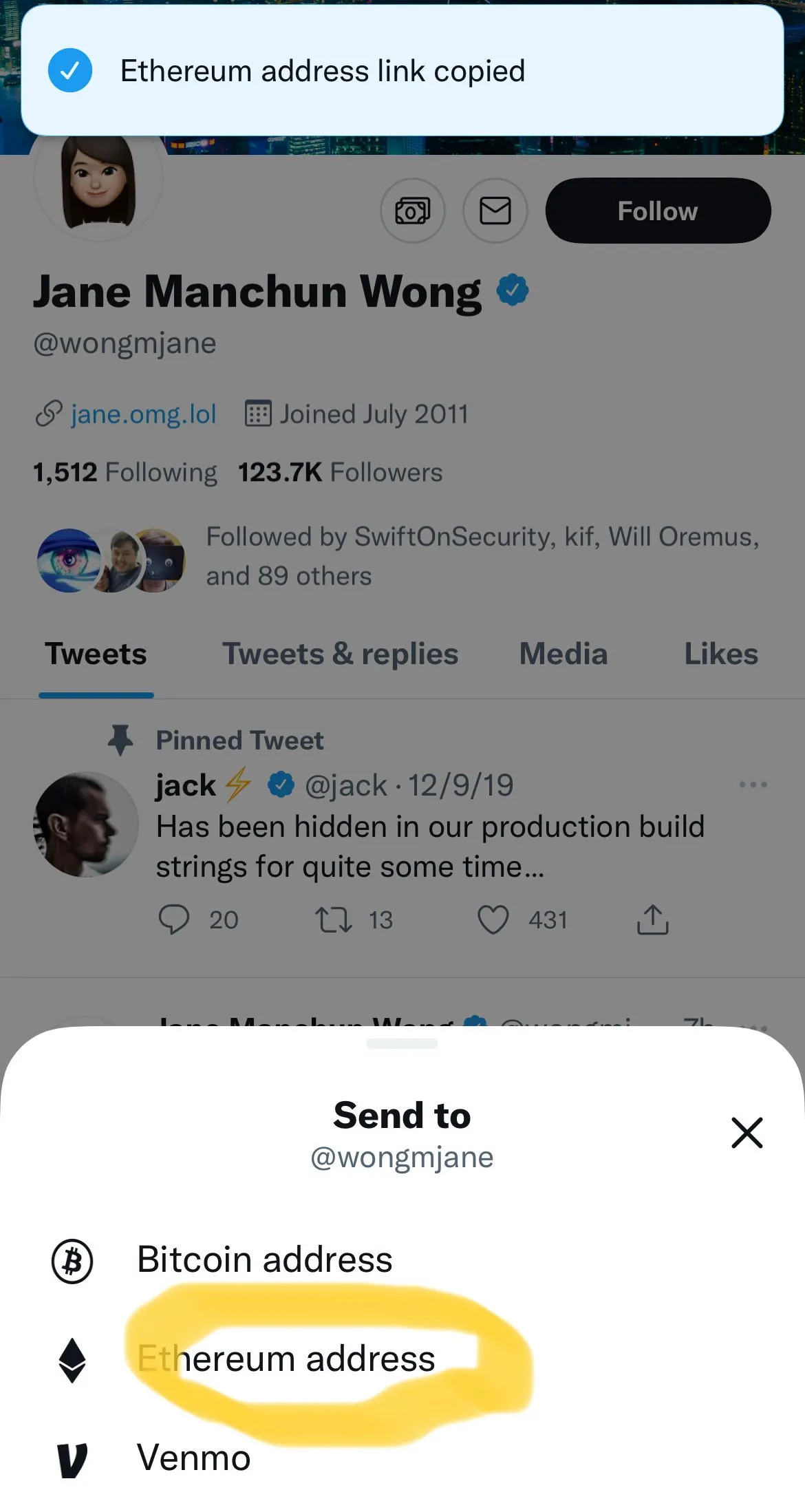The image size is (805, 1512).
Task: Like jack's pinned tweet
Action: pyautogui.click(x=493, y=920)
